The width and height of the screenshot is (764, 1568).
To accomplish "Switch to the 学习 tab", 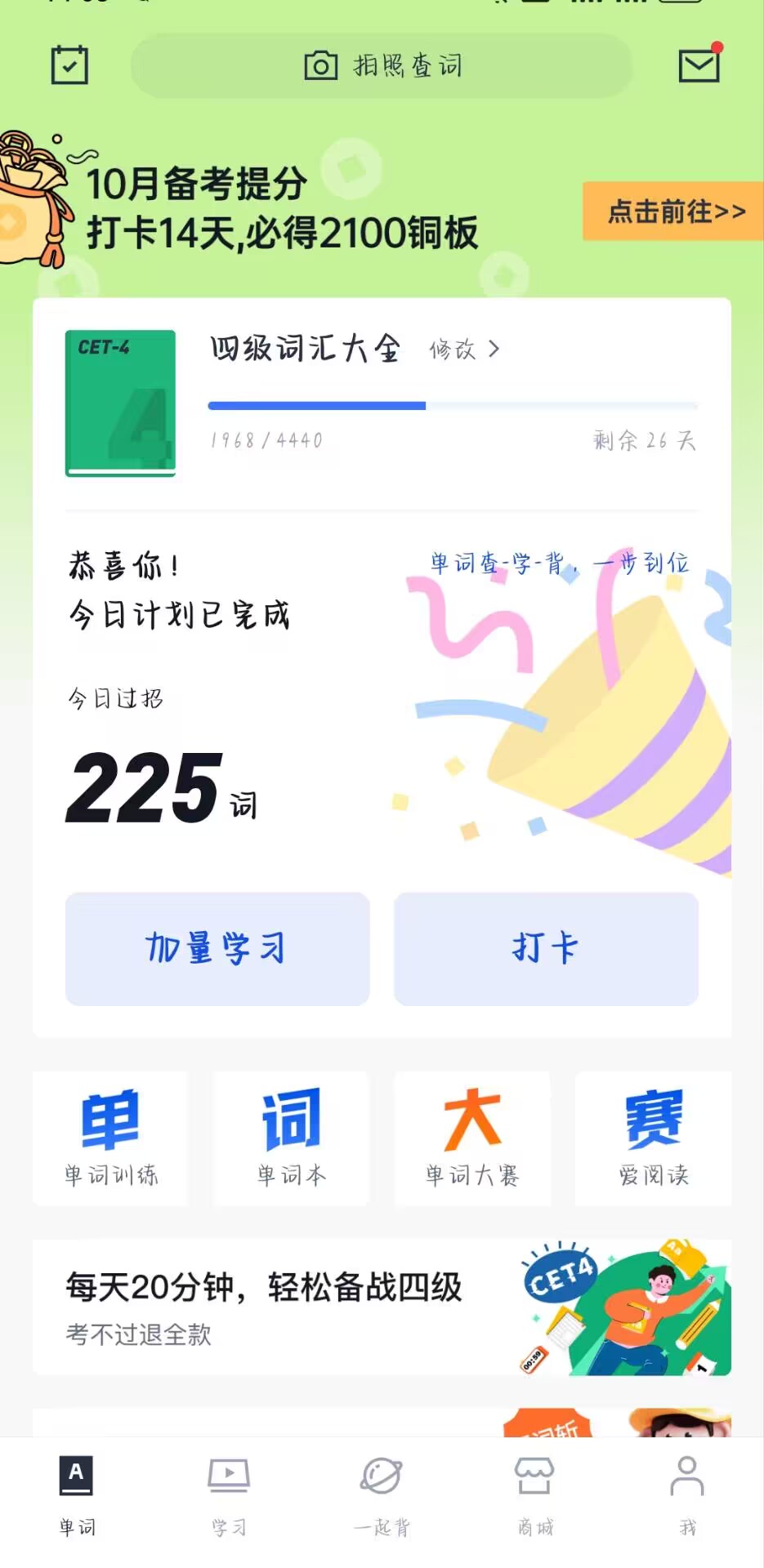I will [229, 1496].
